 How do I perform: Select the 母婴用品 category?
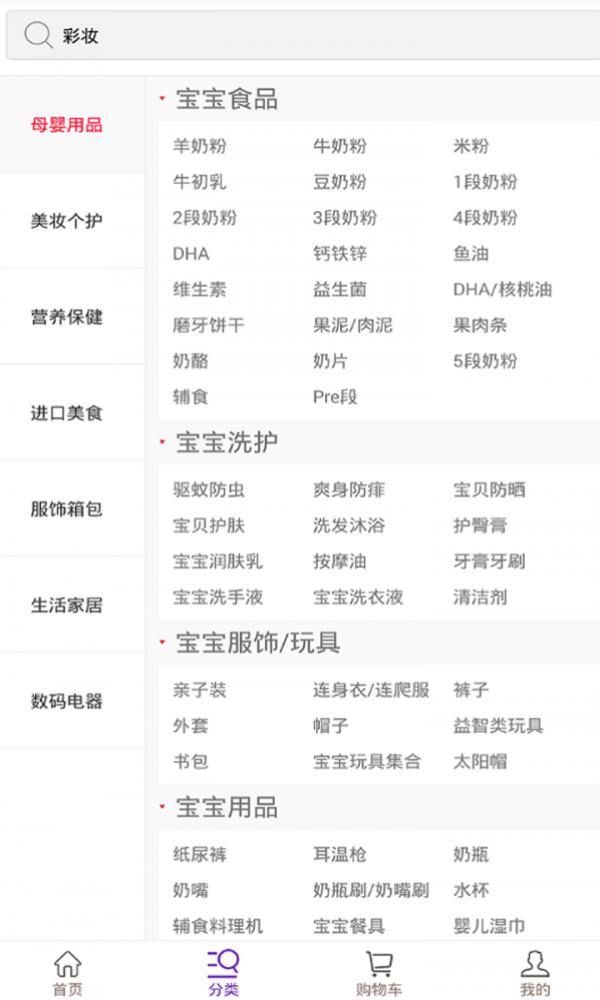pos(67,125)
